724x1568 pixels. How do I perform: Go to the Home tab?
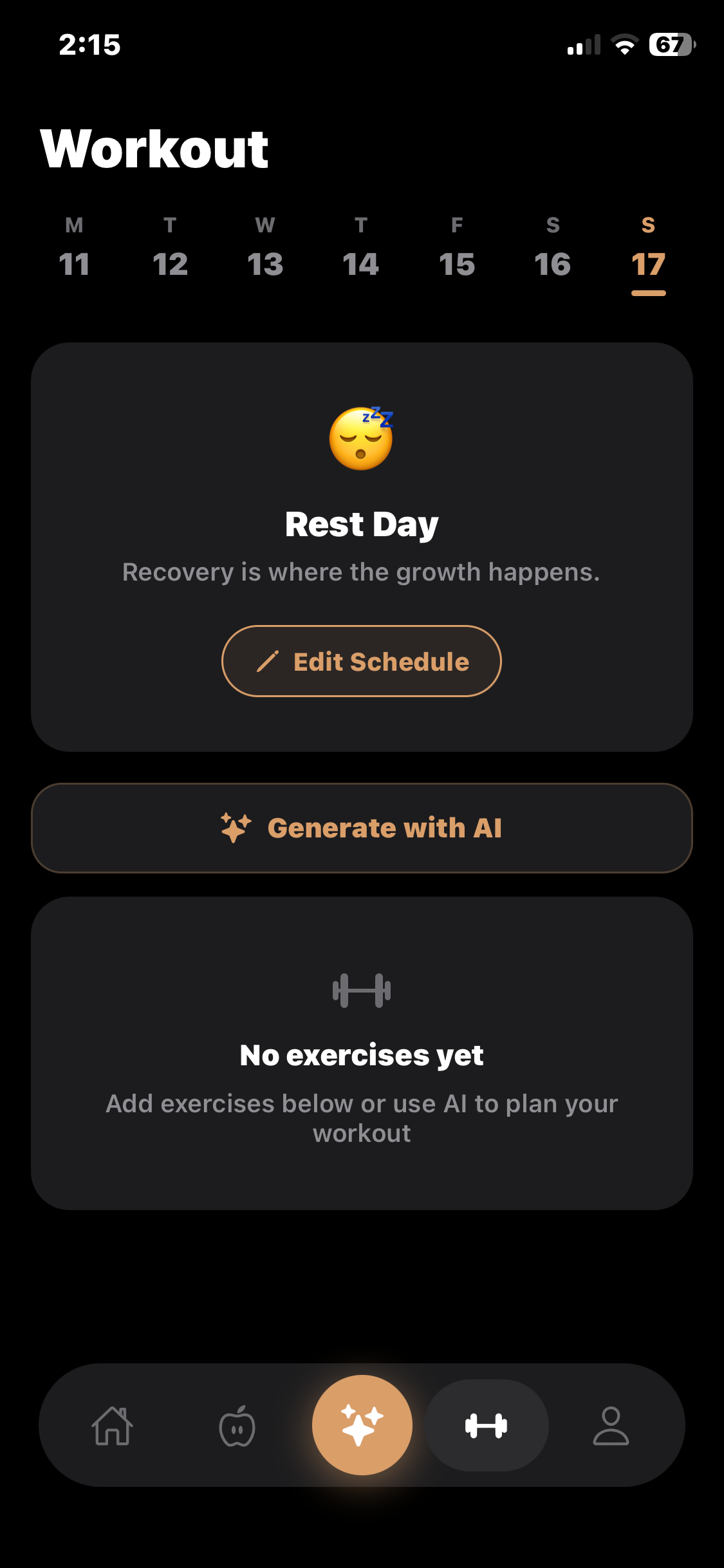coord(113,1425)
